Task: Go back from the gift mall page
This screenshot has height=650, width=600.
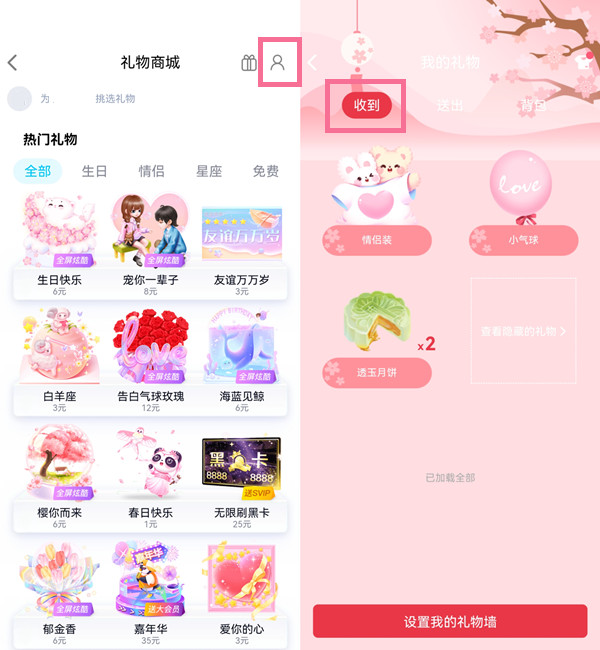Action: (x=13, y=63)
